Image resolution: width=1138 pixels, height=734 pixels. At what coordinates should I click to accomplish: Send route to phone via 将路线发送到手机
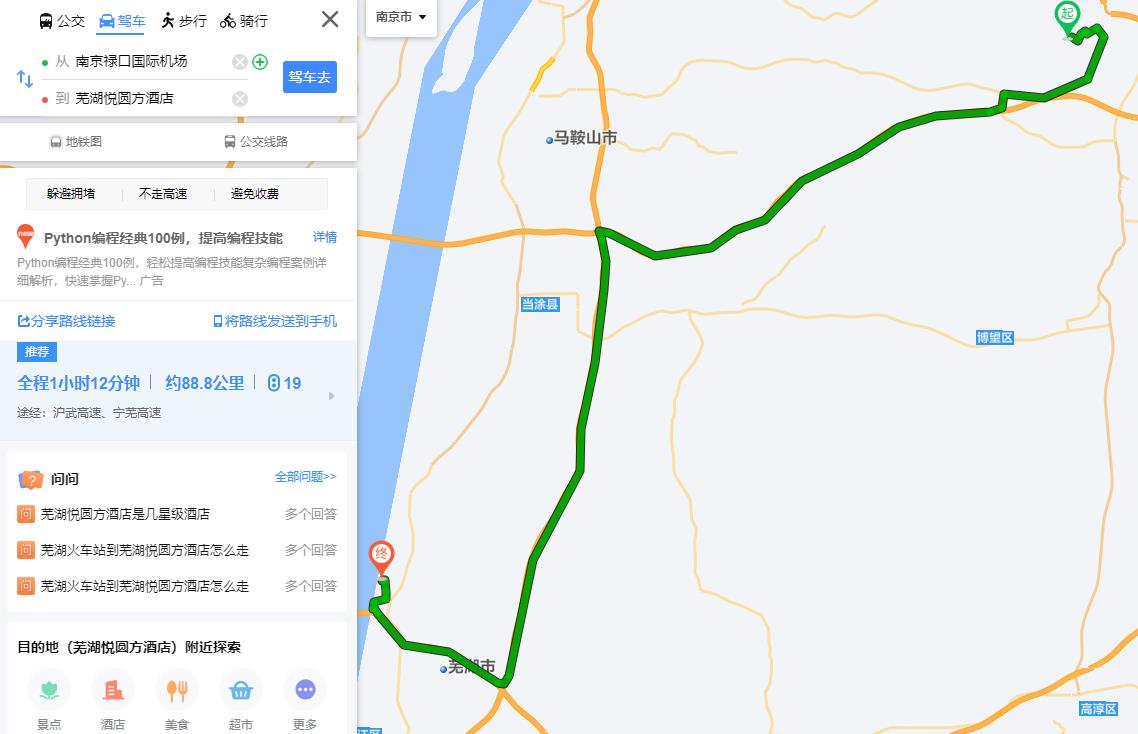coord(275,321)
